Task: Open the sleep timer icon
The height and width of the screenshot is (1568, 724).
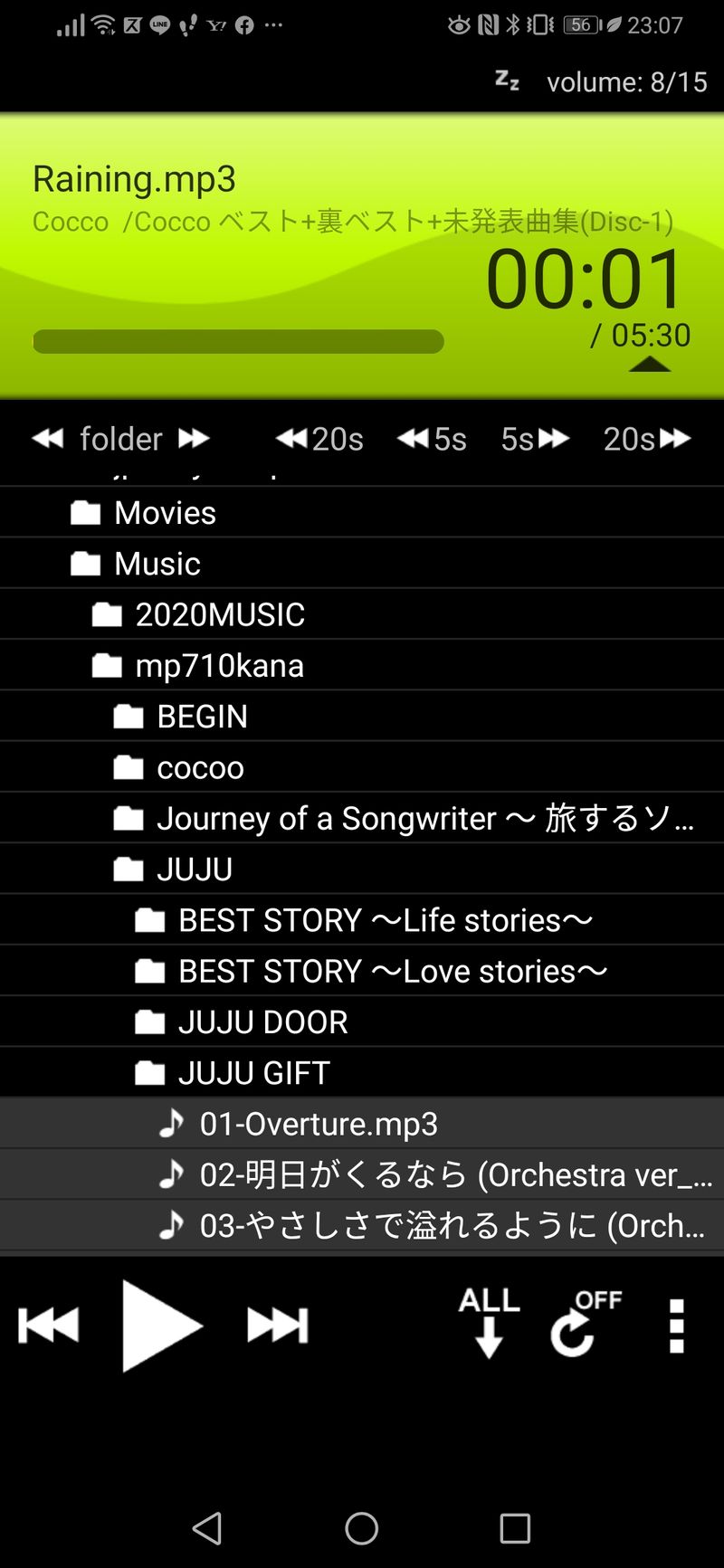Action: tap(507, 81)
